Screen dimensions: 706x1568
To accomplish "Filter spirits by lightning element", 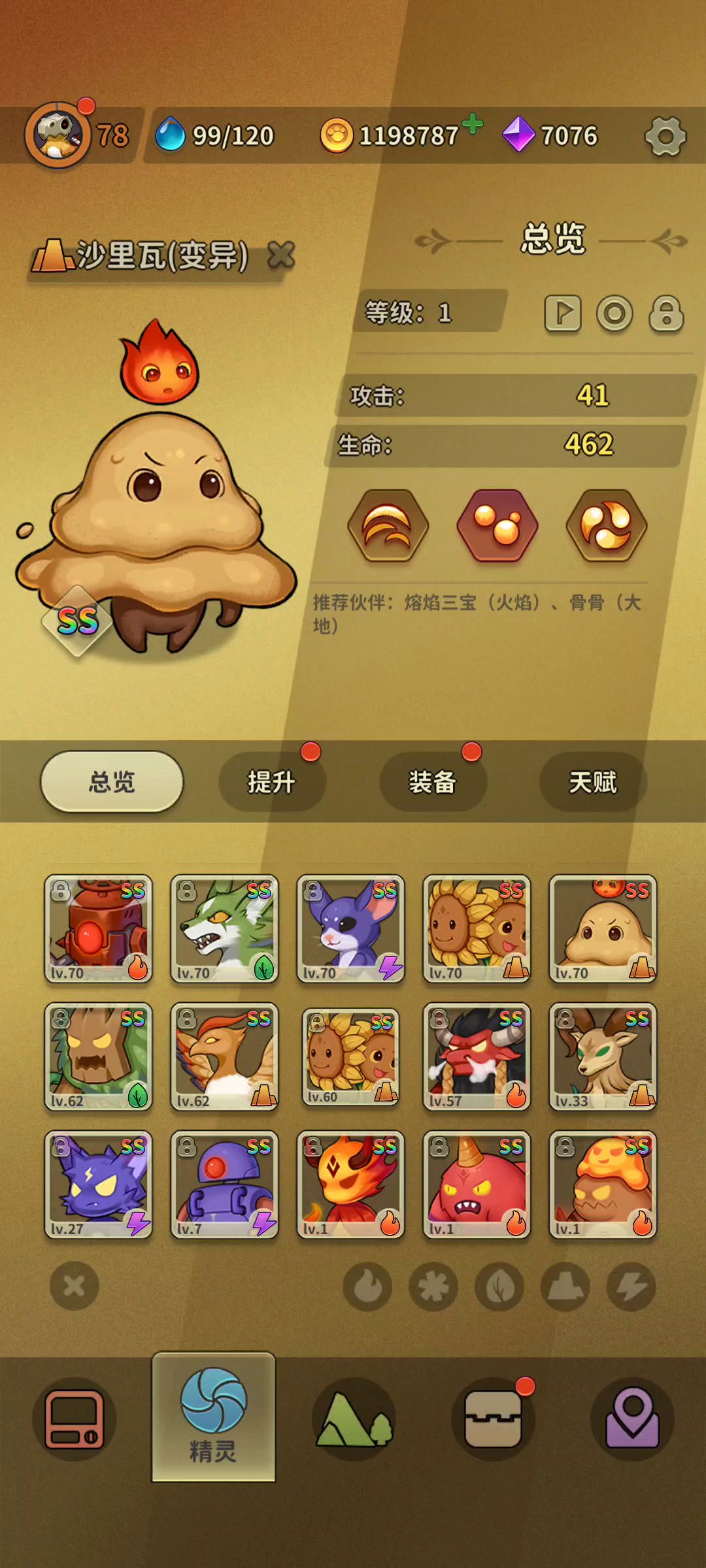I will point(631,1286).
